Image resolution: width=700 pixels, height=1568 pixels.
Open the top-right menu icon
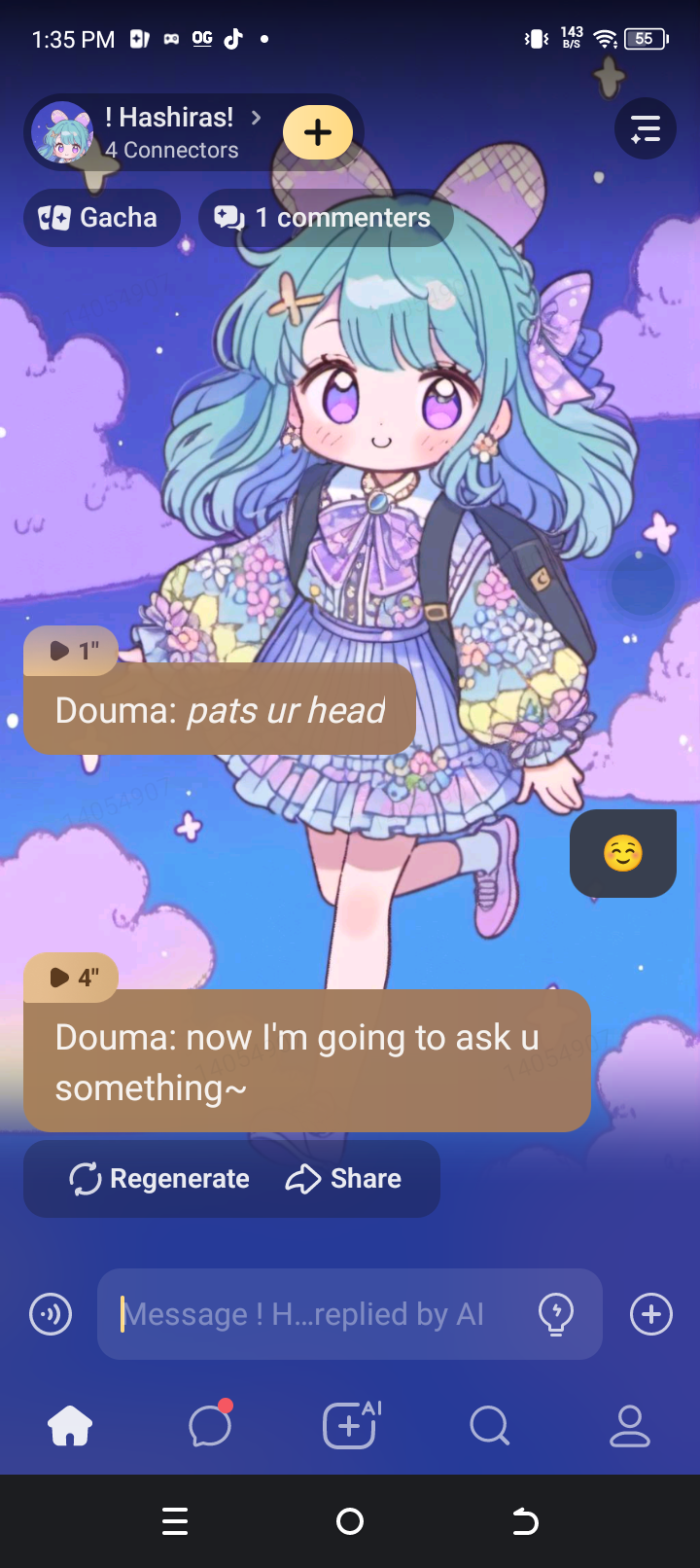[x=646, y=128]
